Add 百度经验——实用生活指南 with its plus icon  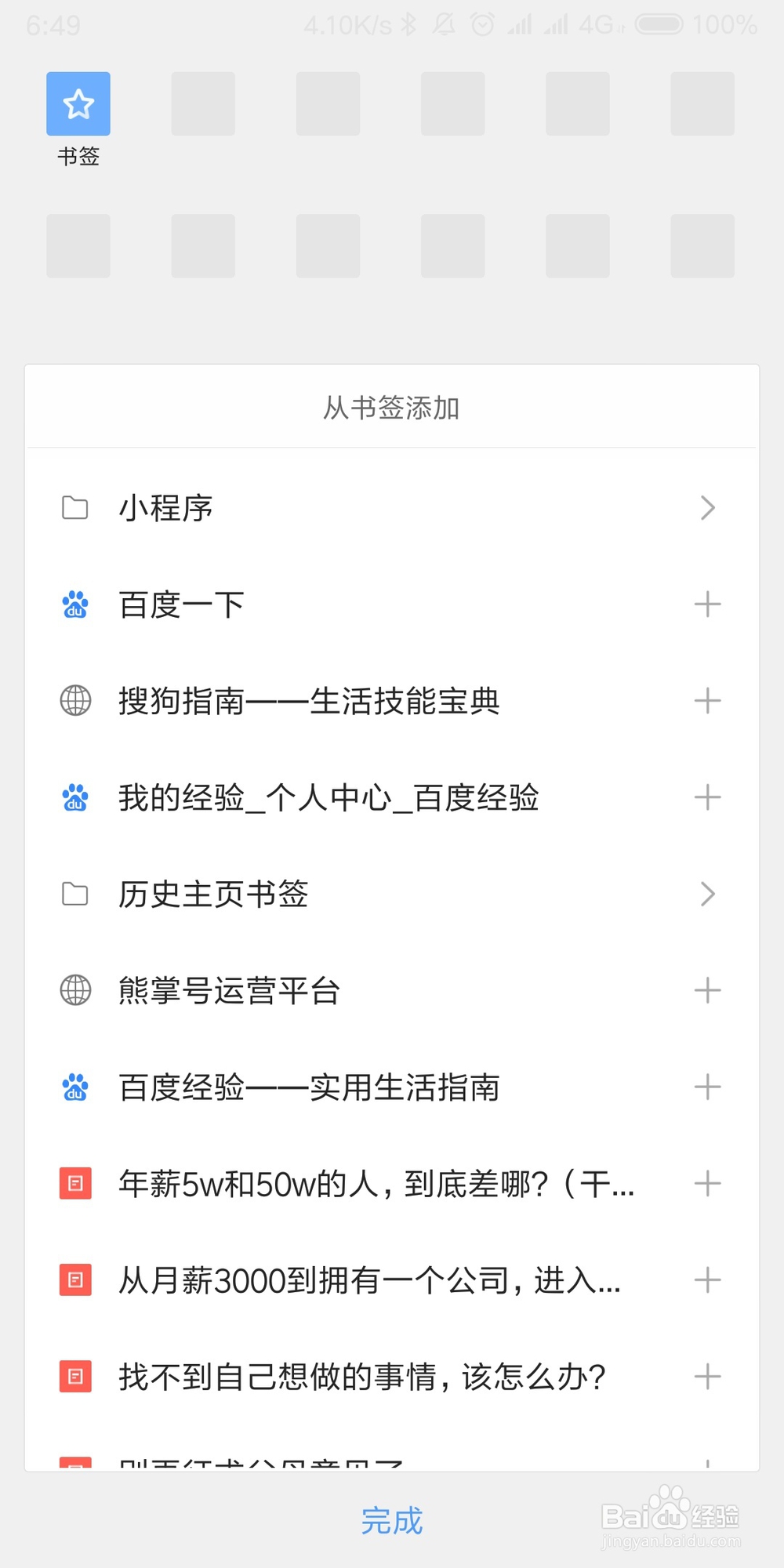coord(707,1087)
